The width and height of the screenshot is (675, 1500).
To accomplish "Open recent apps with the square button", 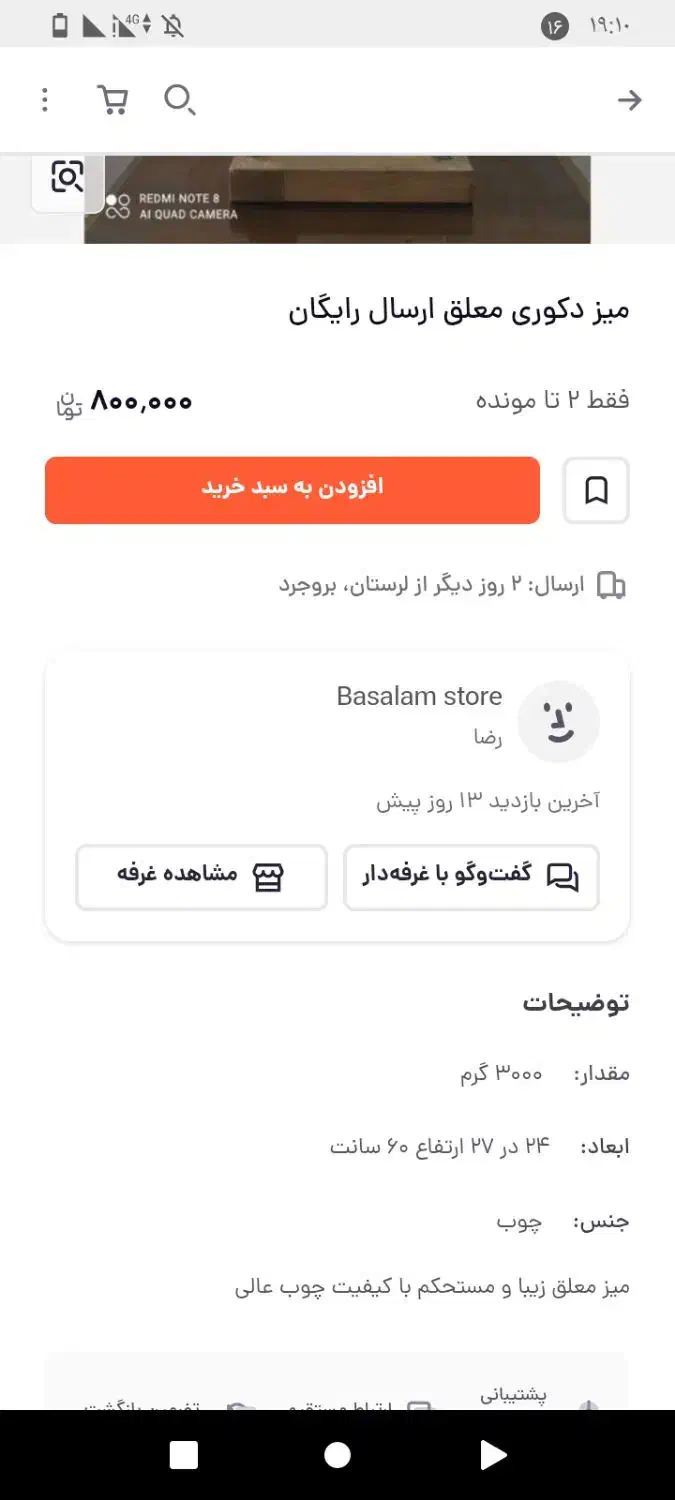I will tap(183, 1455).
